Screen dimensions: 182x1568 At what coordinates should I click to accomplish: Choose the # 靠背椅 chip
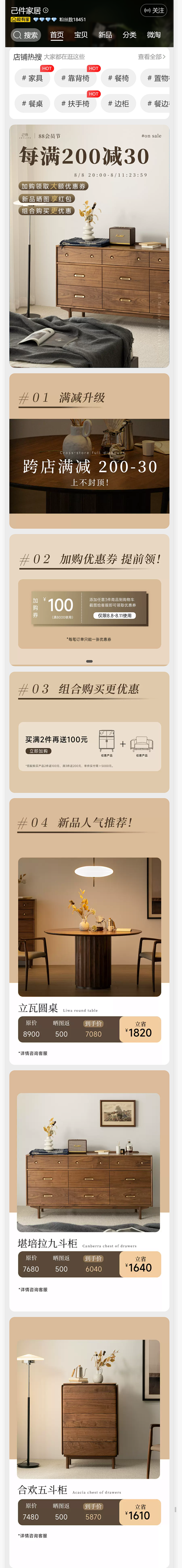pyautogui.click(x=76, y=78)
